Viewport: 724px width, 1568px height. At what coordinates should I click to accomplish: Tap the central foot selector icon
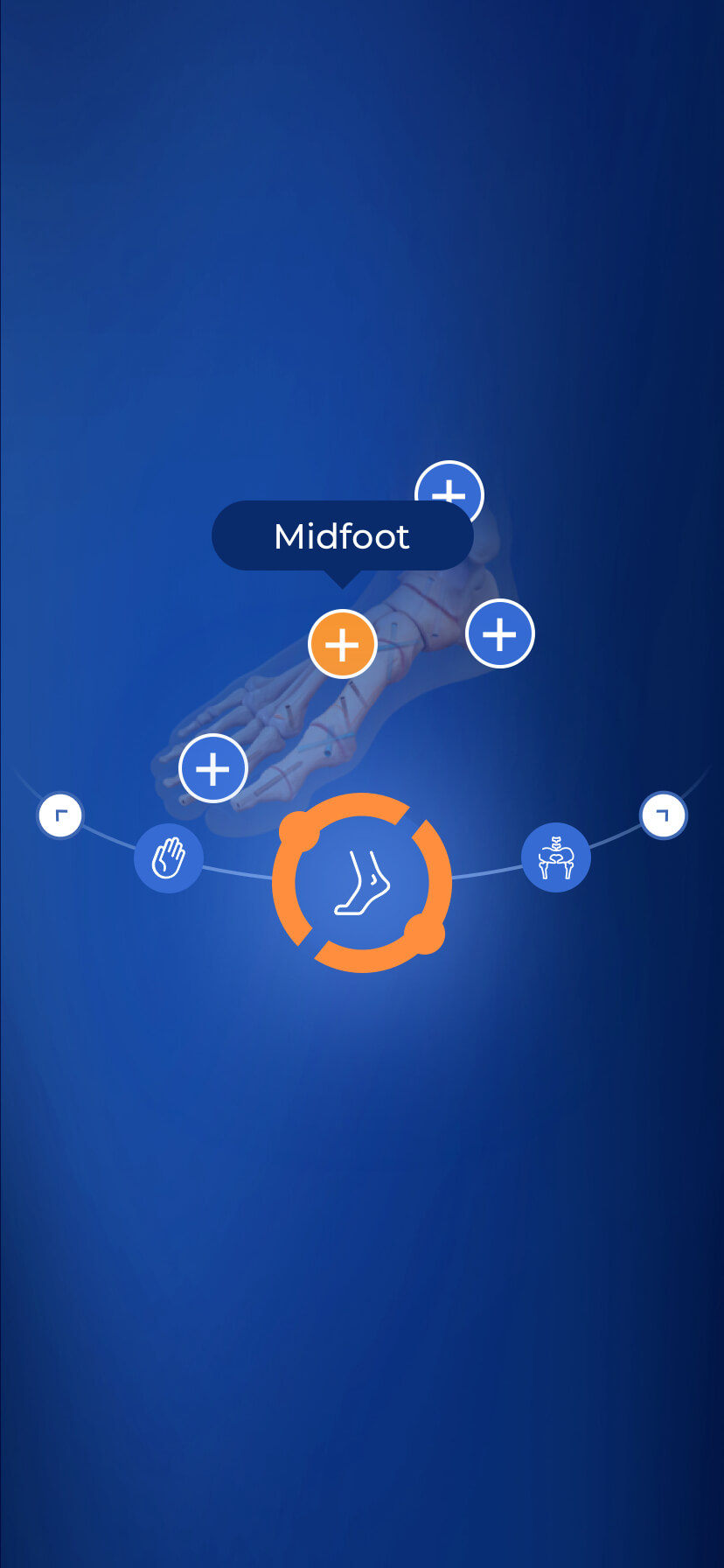click(362, 883)
